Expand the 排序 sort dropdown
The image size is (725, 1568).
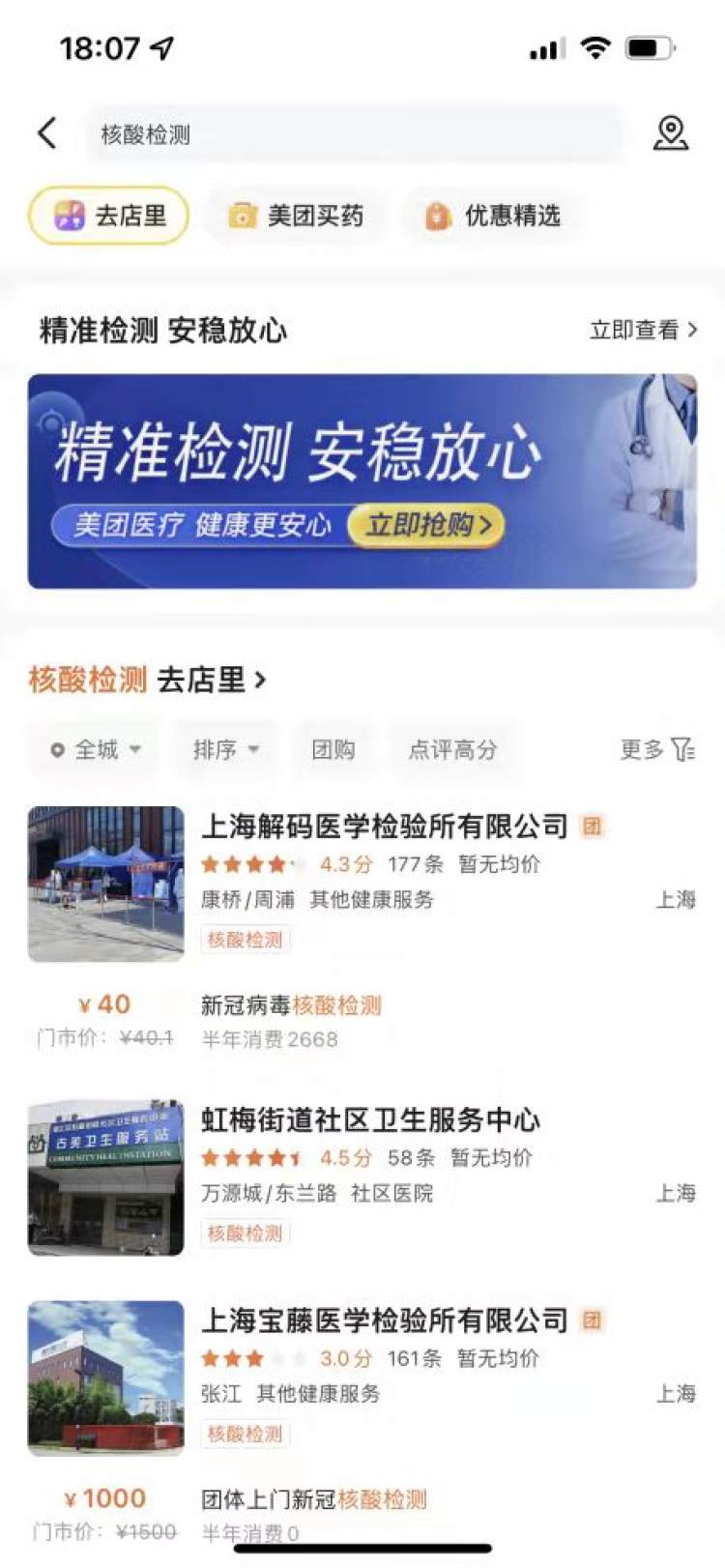coord(225,749)
